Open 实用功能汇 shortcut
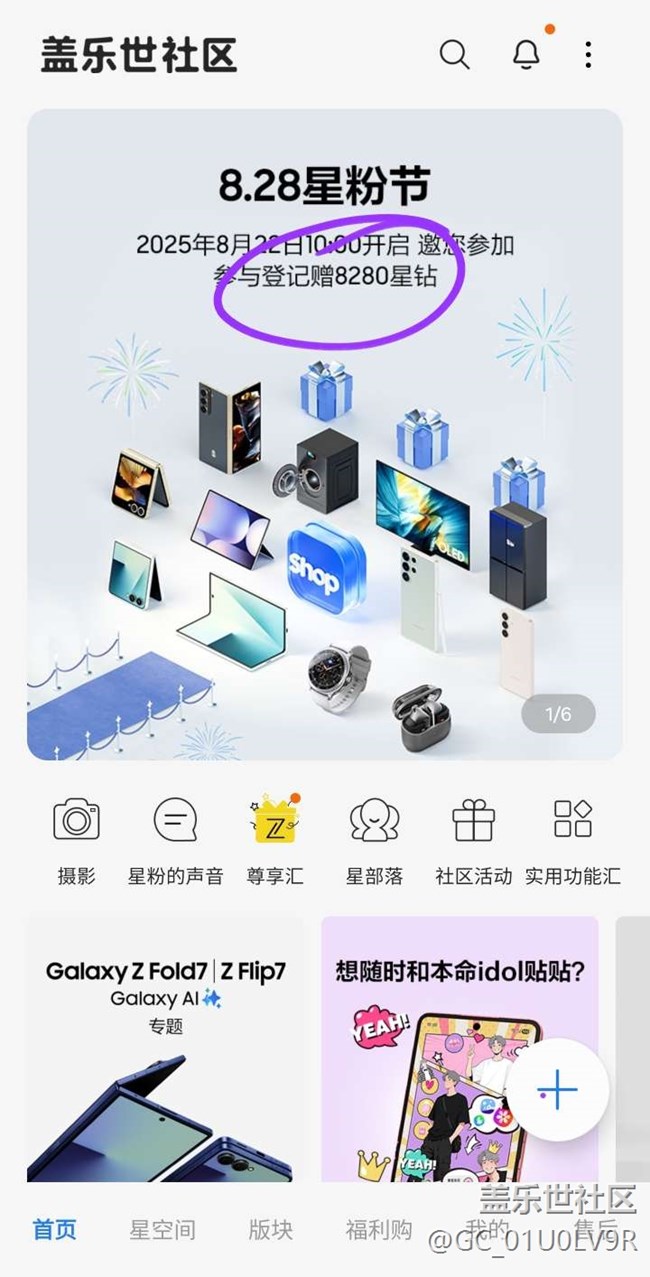Viewport: 650px width, 1277px height. click(x=573, y=841)
